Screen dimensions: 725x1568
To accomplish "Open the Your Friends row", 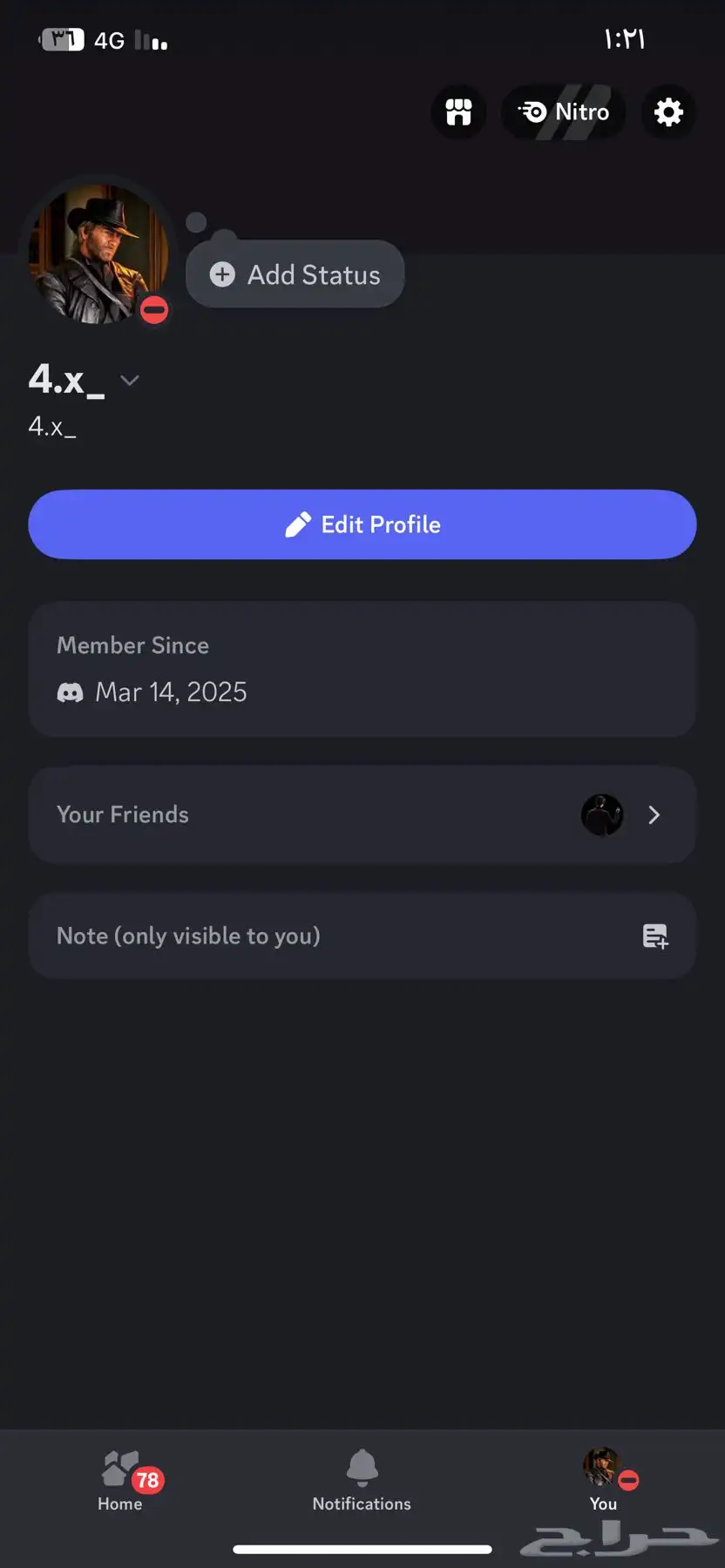I will [362, 814].
